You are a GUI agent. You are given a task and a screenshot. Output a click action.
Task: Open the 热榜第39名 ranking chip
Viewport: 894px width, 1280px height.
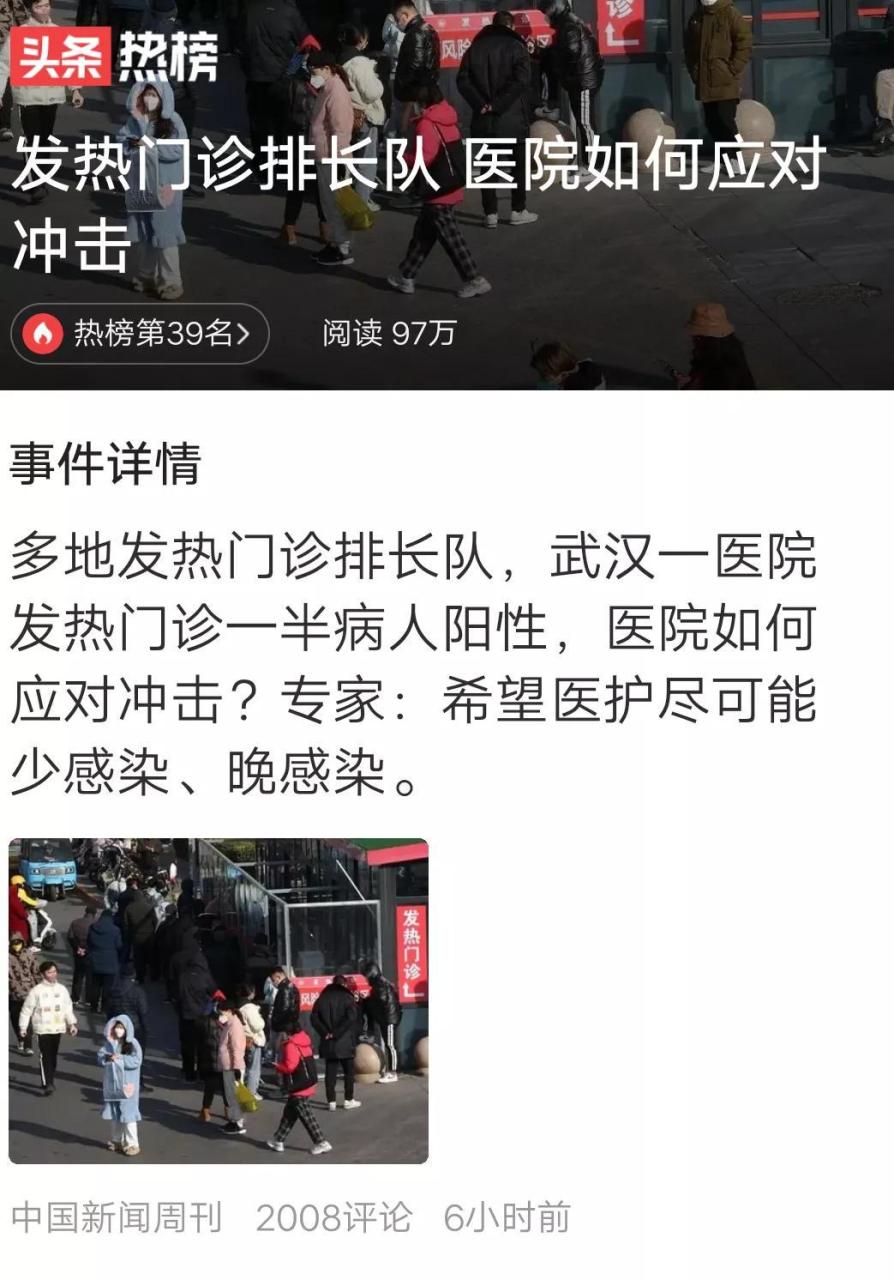tap(140, 334)
